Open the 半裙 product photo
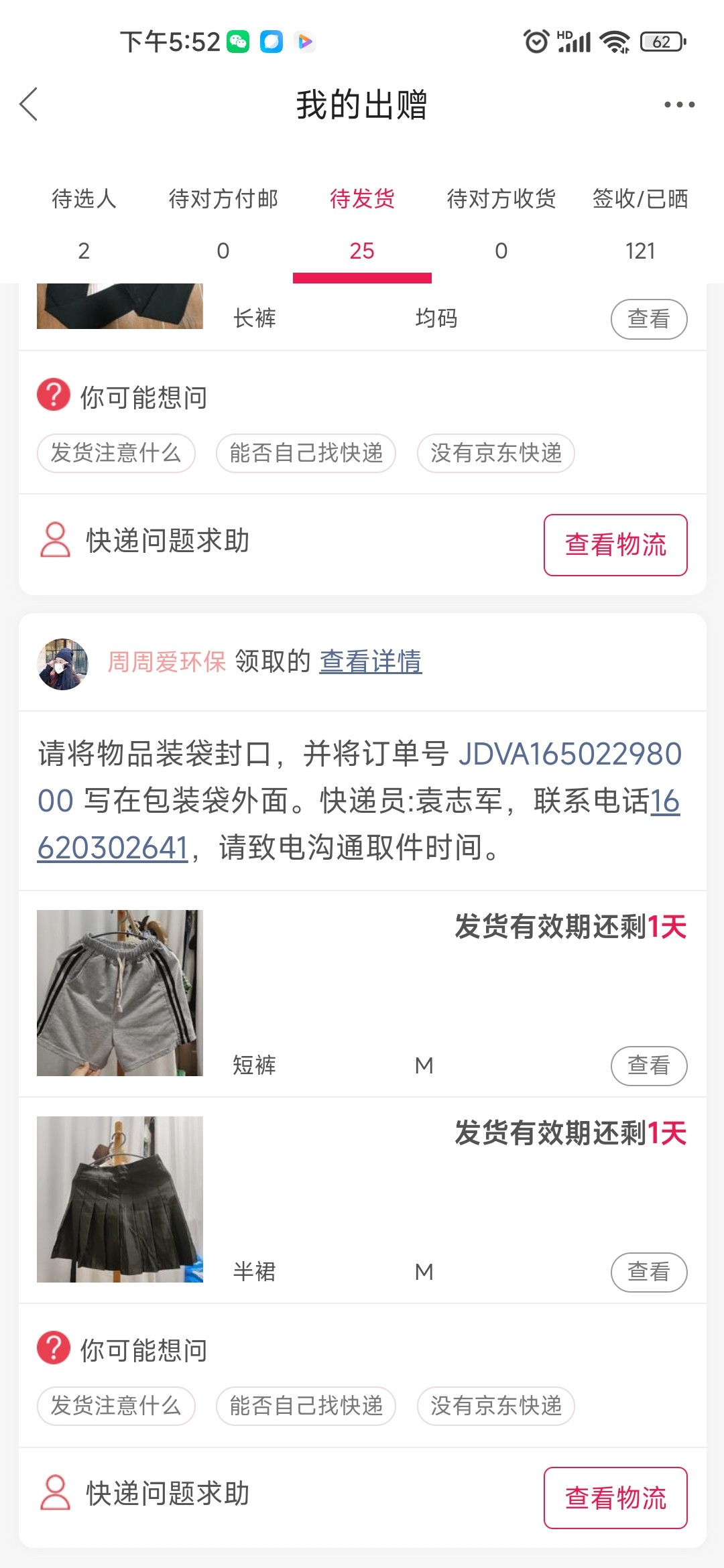Image resolution: width=724 pixels, height=1568 pixels. 120,1199
